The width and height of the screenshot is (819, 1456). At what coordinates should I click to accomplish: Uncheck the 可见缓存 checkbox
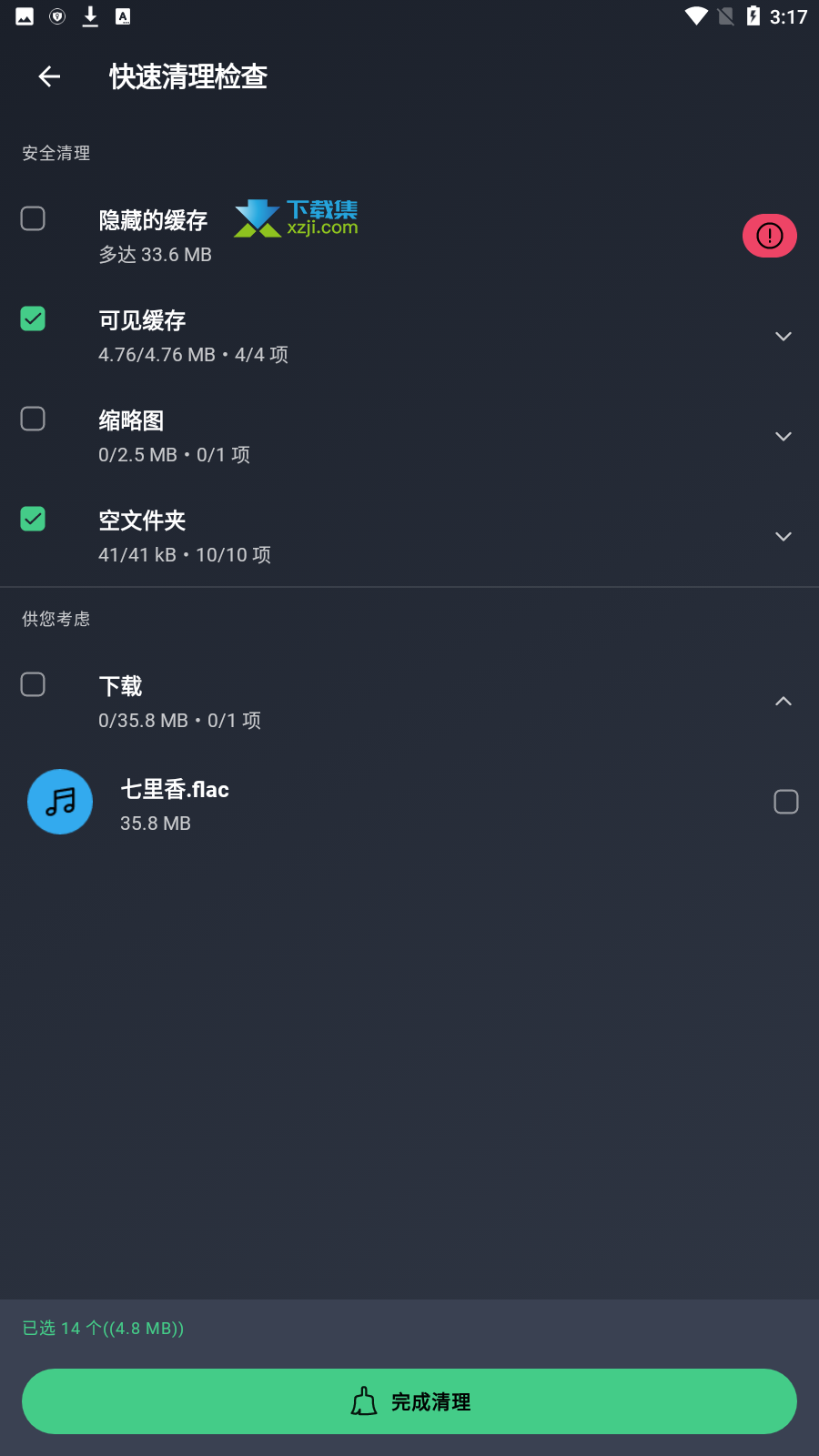click(33, 318)
